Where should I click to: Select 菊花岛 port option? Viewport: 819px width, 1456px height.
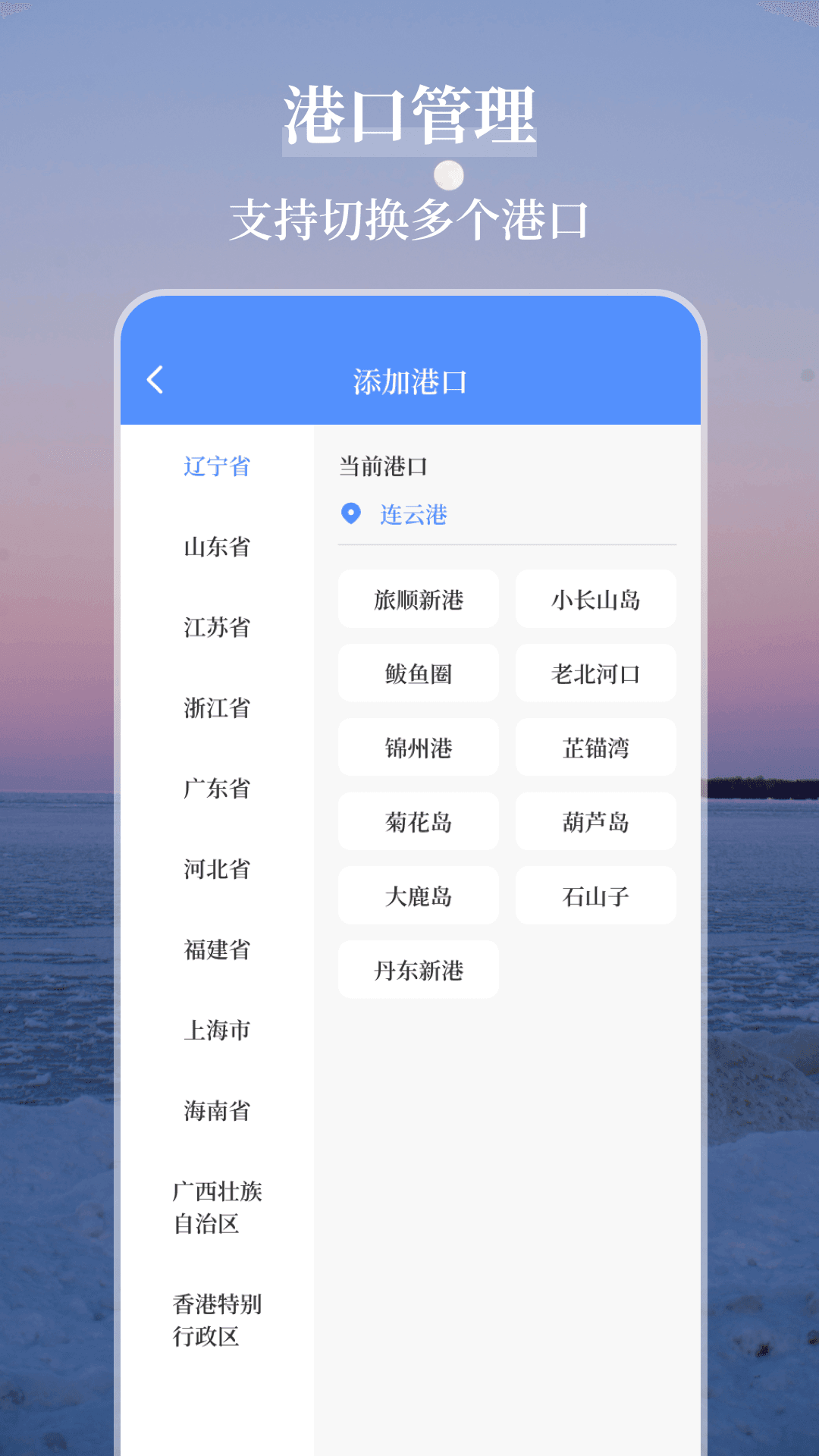[x=418, y=821]
